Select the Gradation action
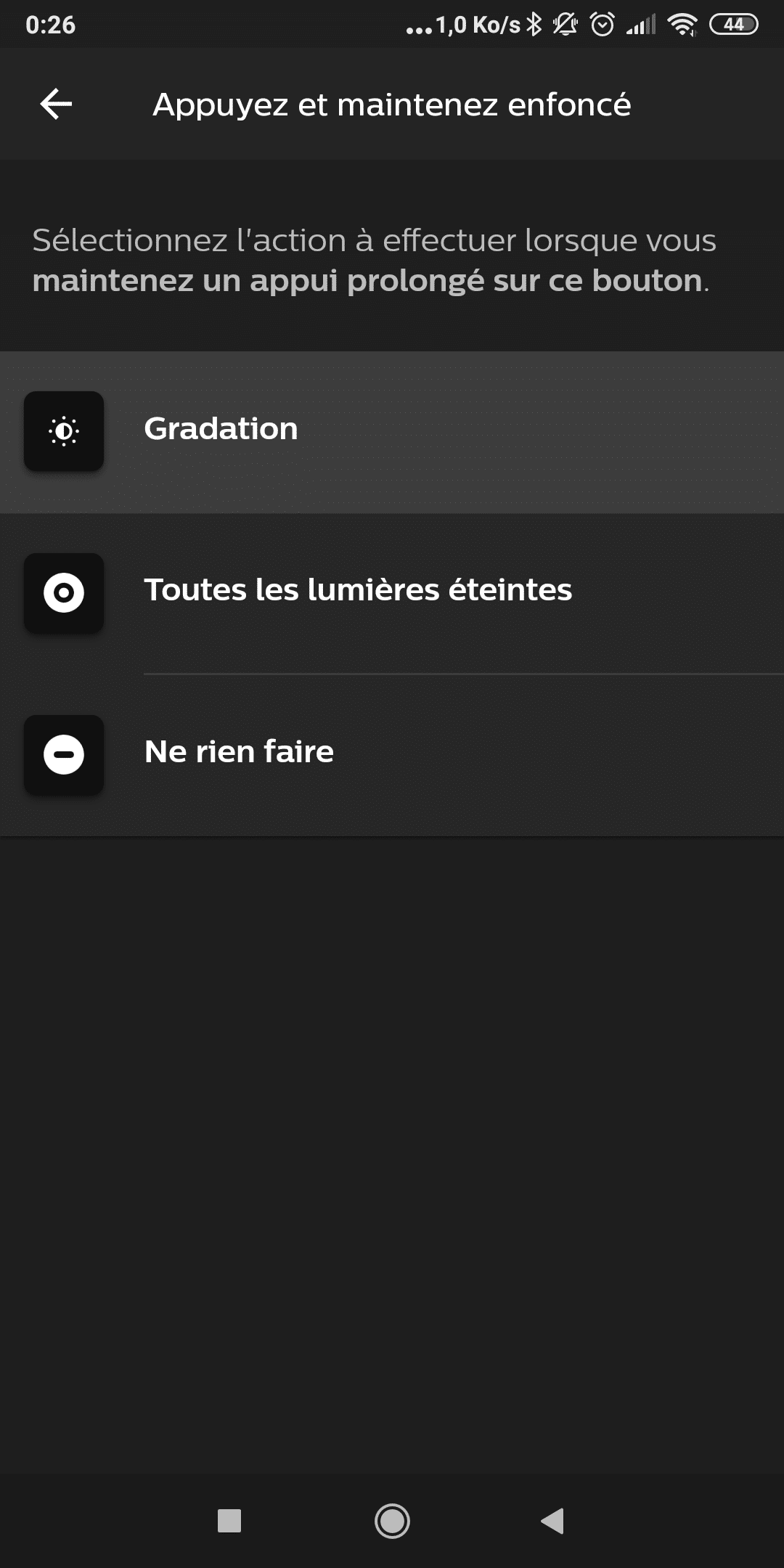Viewport: 784px width, 1568px height. coord(392,433)
